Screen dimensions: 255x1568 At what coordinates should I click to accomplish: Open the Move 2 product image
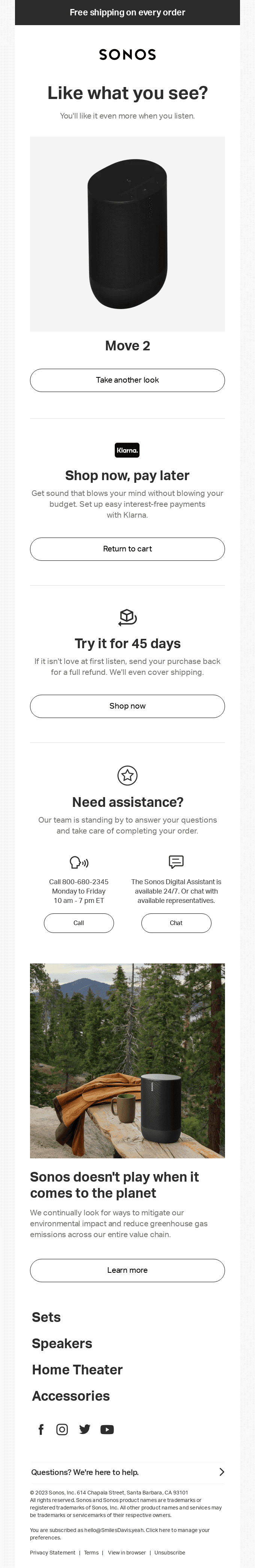pos(127,234)
